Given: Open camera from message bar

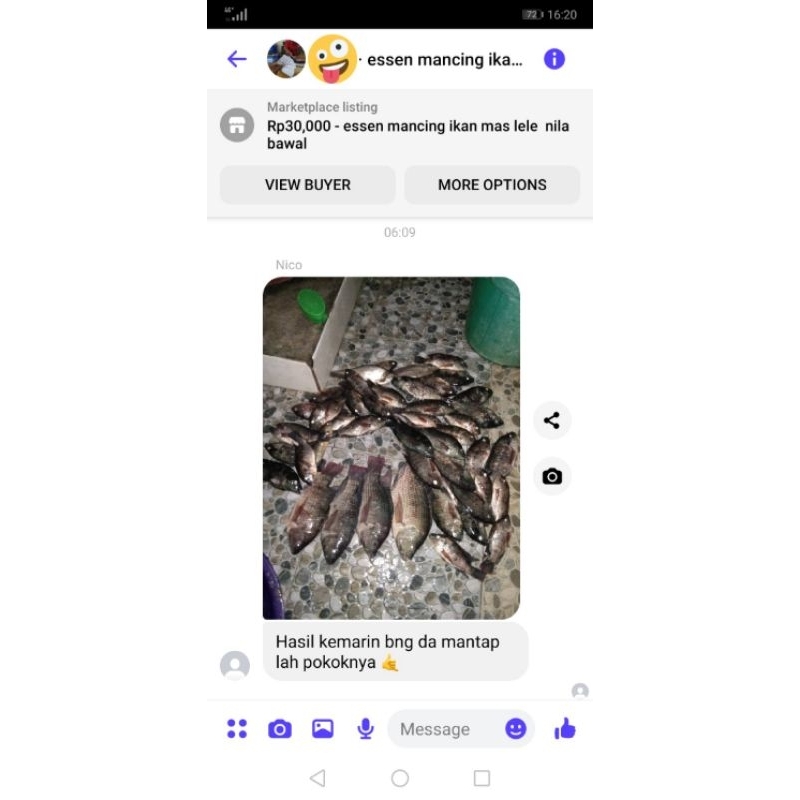Looking at the screenshot, I should coord(280,729).
